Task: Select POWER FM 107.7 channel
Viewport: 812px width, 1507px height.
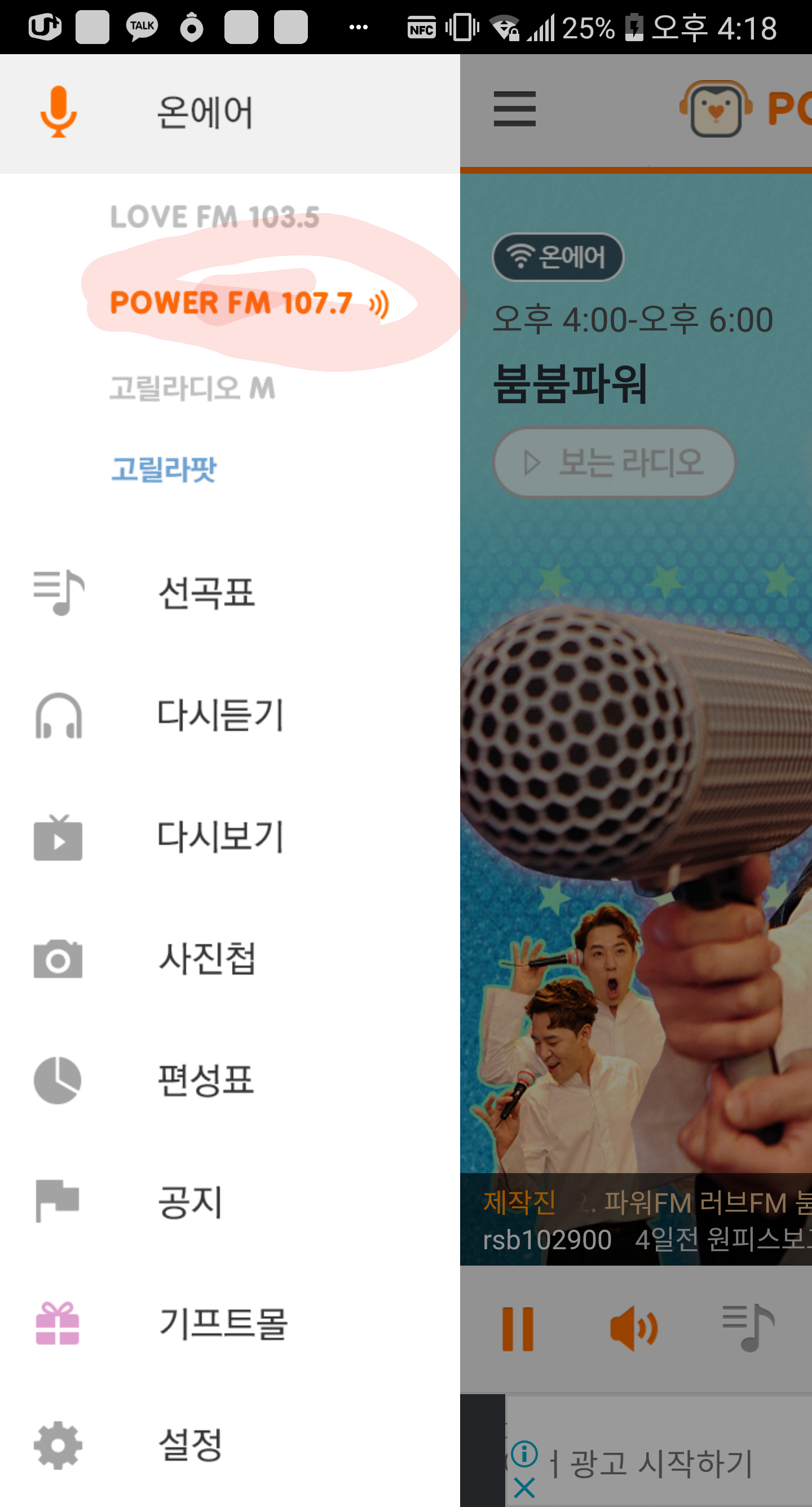Action: (232, 303)
